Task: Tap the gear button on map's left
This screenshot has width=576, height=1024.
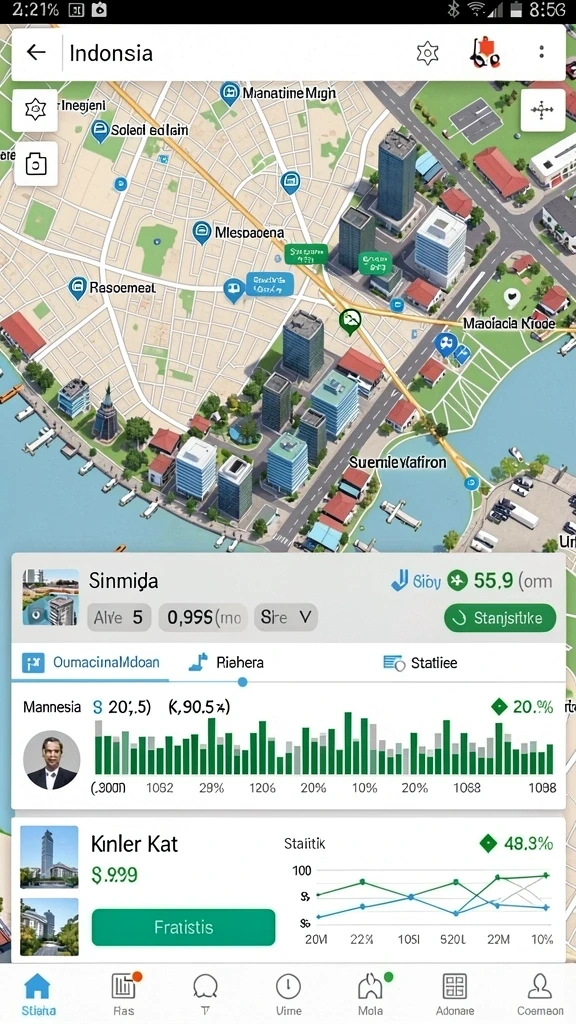Action: point(35,110)
